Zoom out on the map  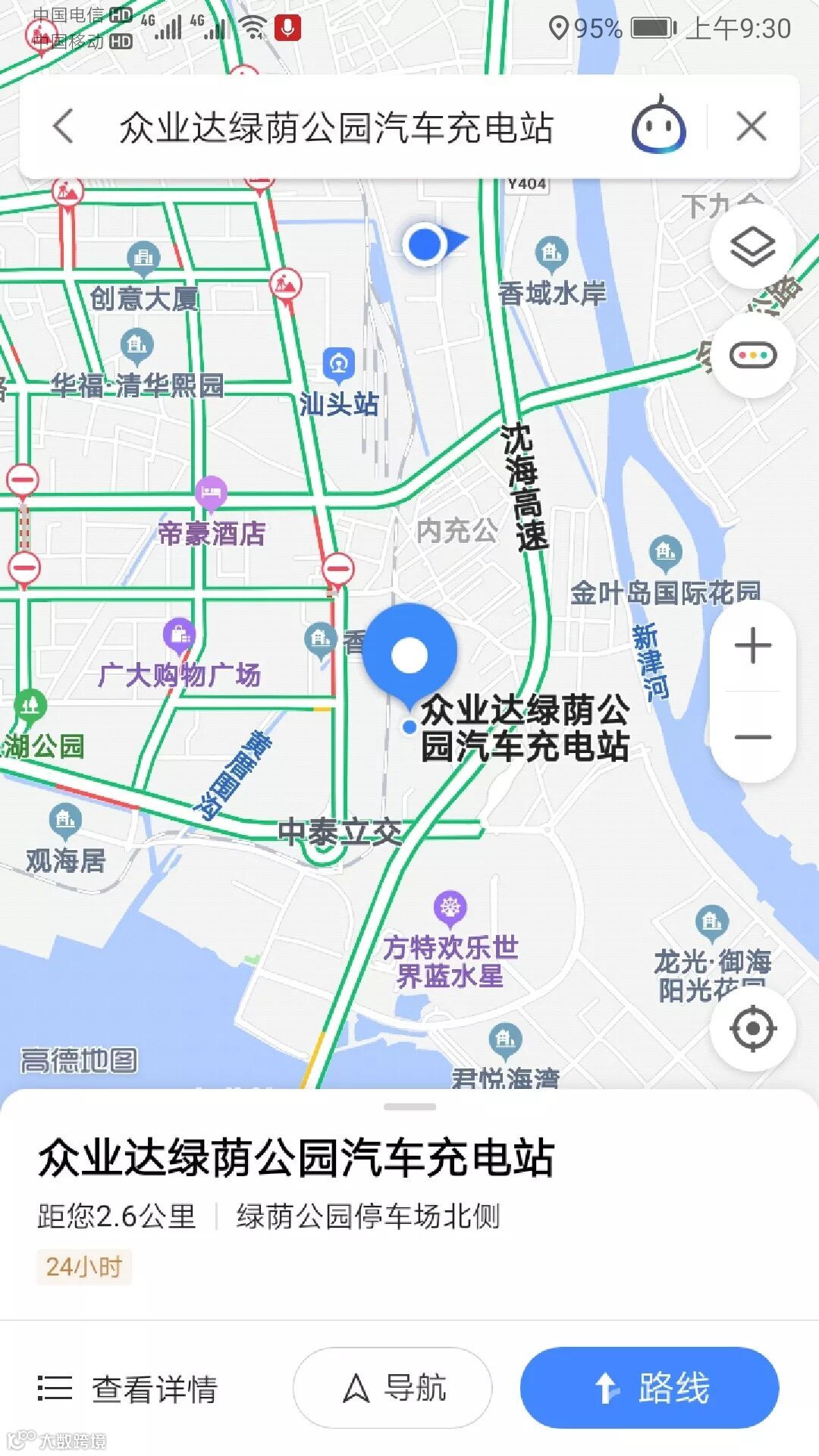(752, 737)
